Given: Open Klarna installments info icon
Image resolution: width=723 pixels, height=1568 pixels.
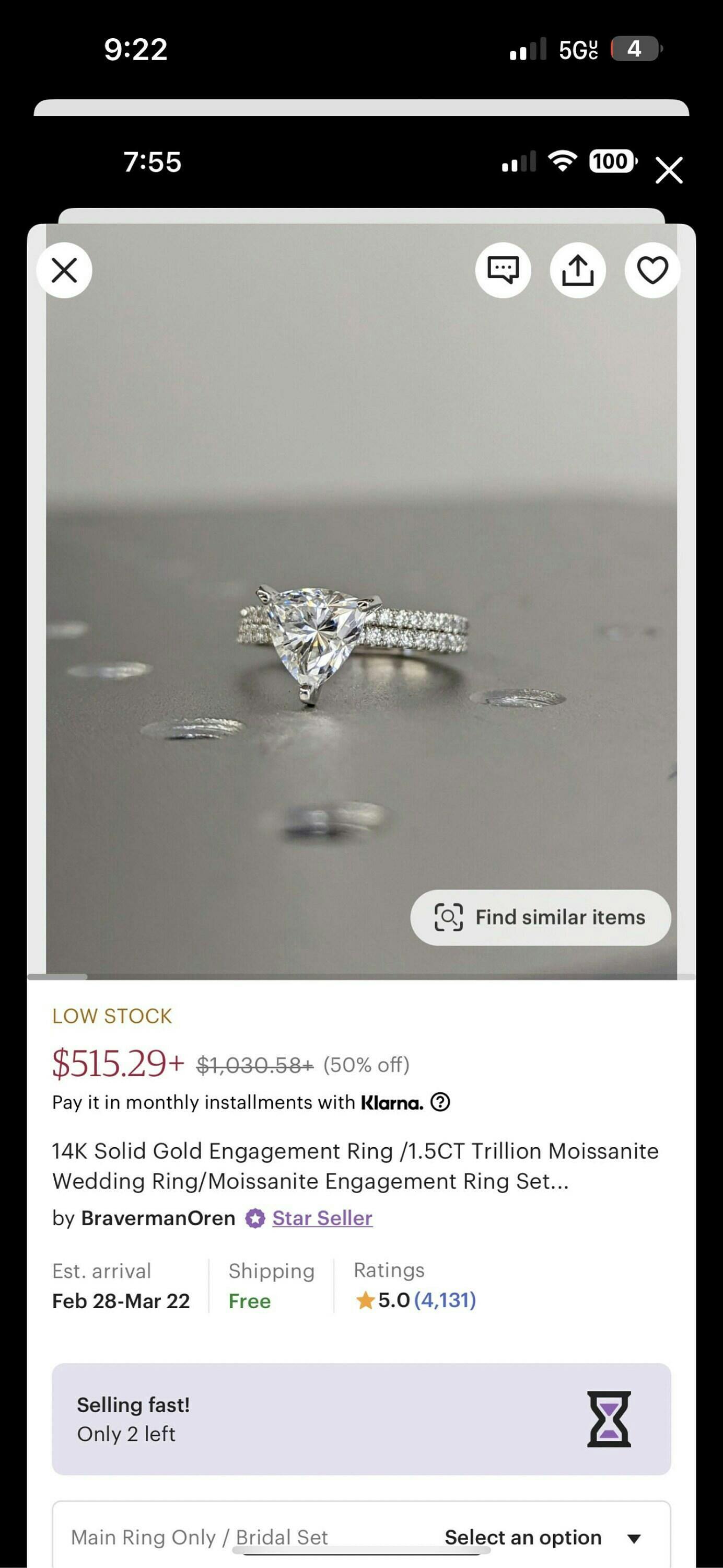Looking at the screenshot, I should pos(440,1102).
